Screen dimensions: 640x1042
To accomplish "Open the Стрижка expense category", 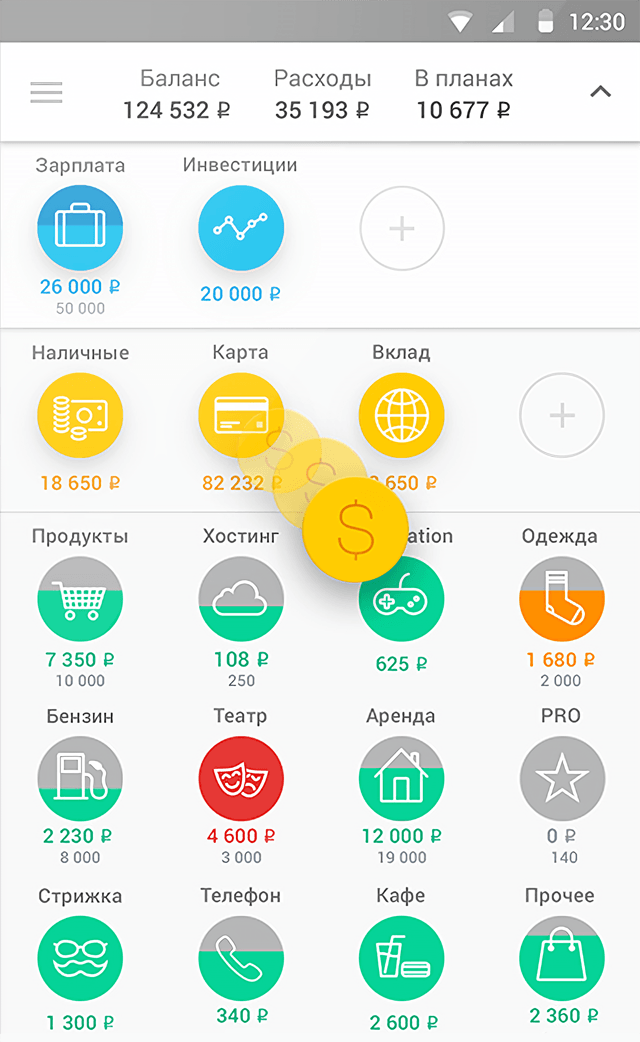I will tap(80, 958).
